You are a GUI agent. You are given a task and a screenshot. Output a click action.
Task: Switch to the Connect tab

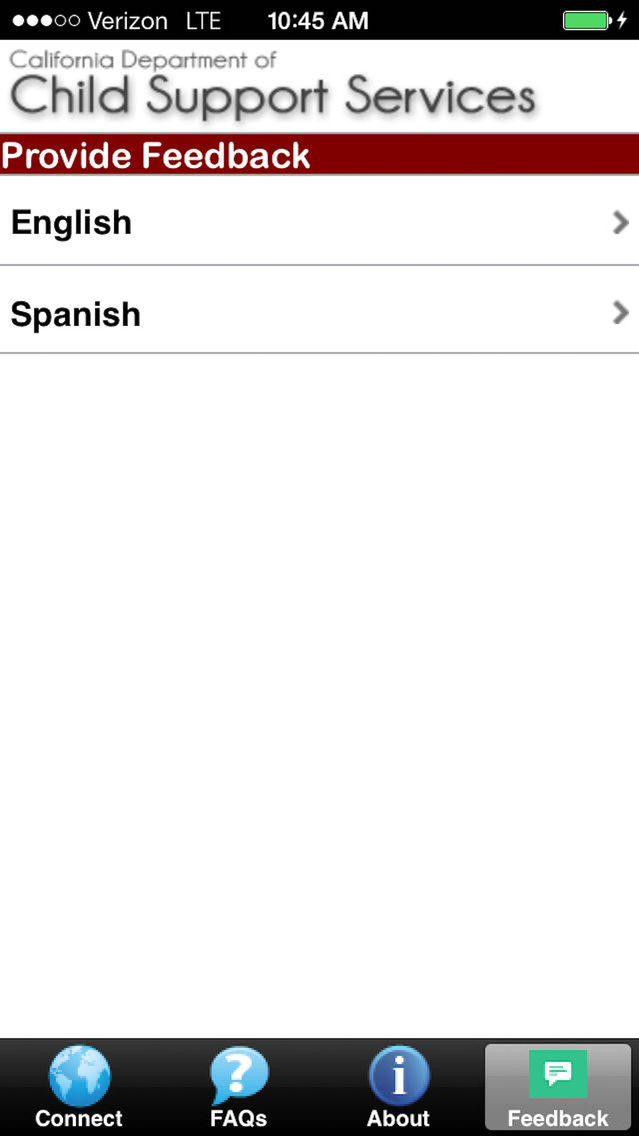coord(79,1087)
